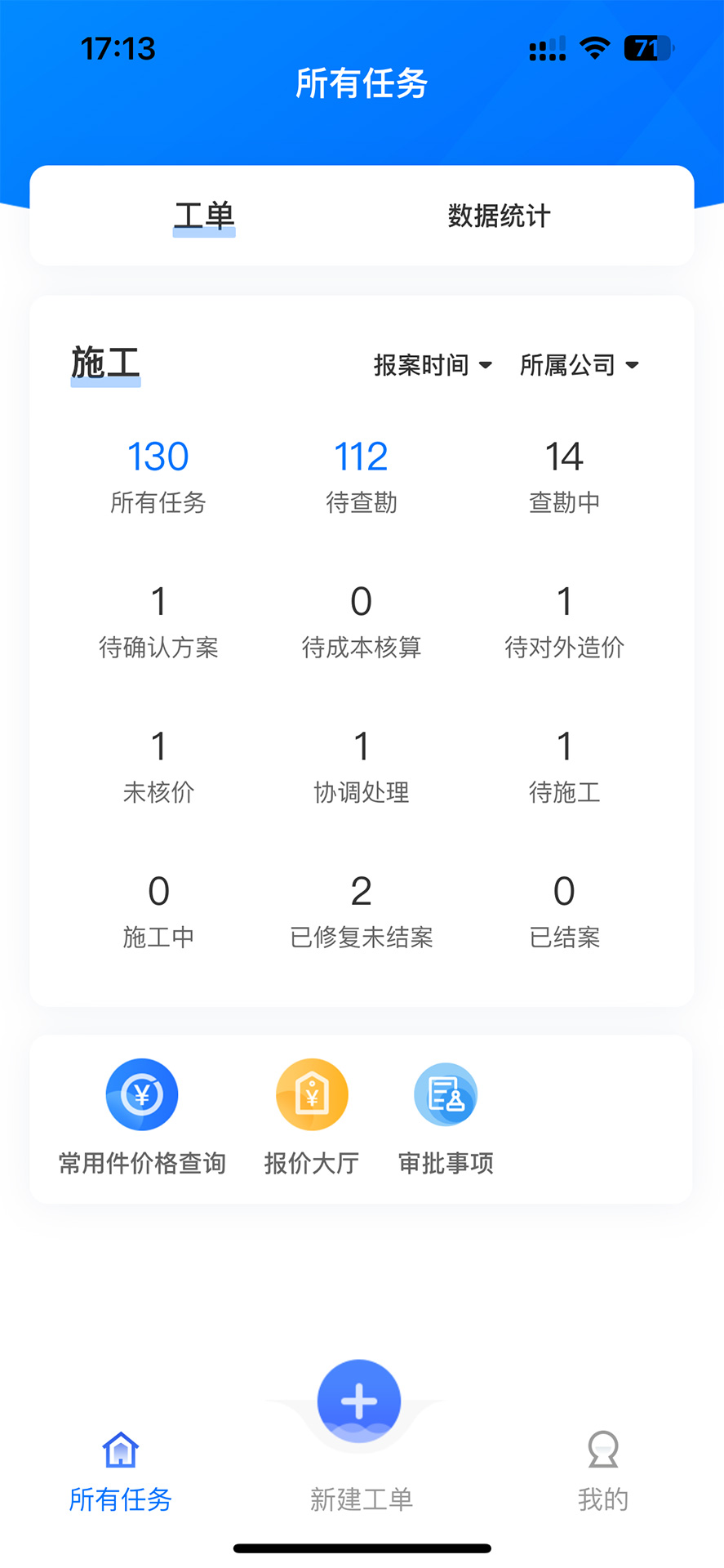Tap the Wi-Fi icon in the status bar
This screenshot has width=724, height=1568.
pyautogui.click(x=595, y=49)
